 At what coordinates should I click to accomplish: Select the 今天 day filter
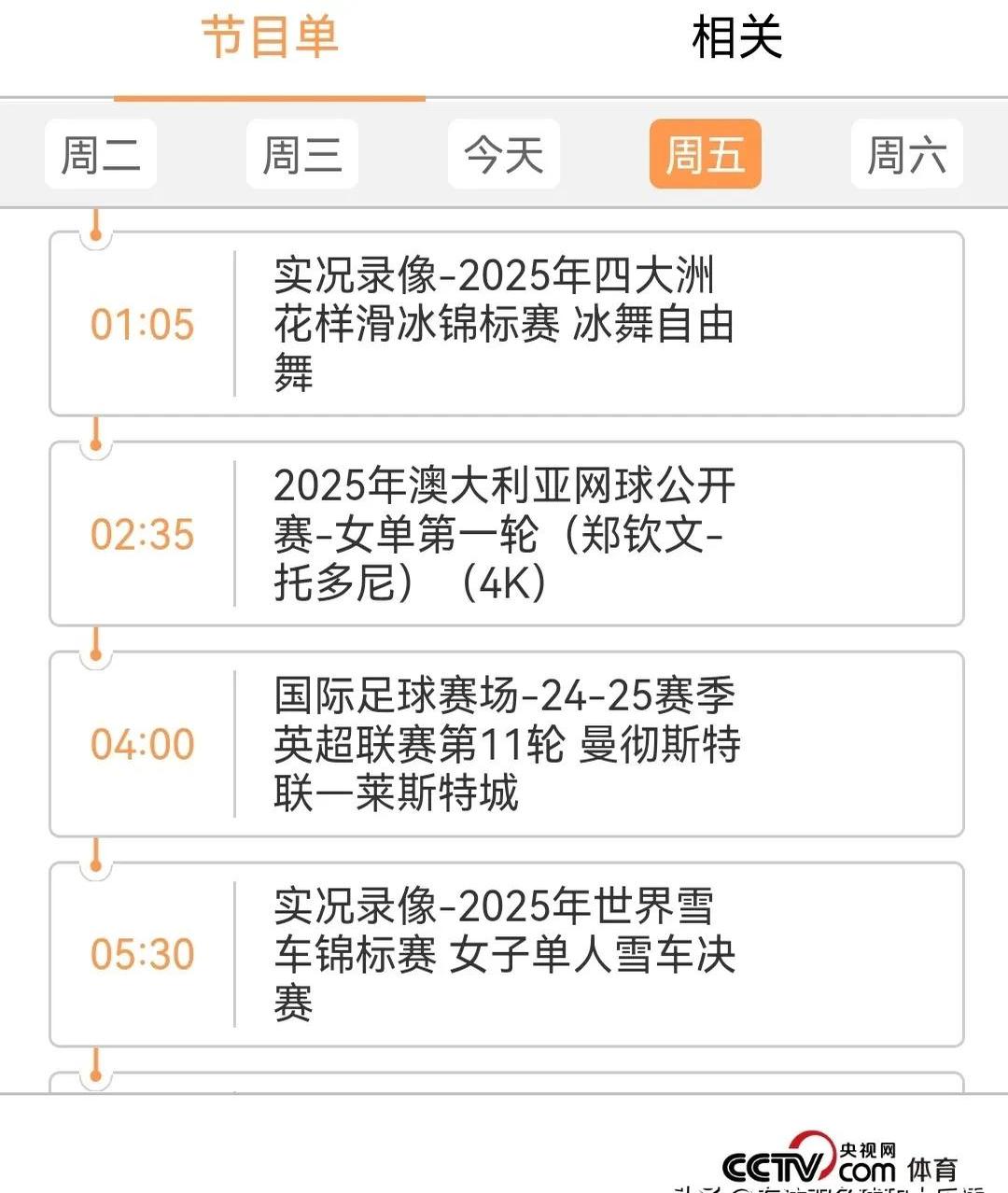tap(503, 155)
